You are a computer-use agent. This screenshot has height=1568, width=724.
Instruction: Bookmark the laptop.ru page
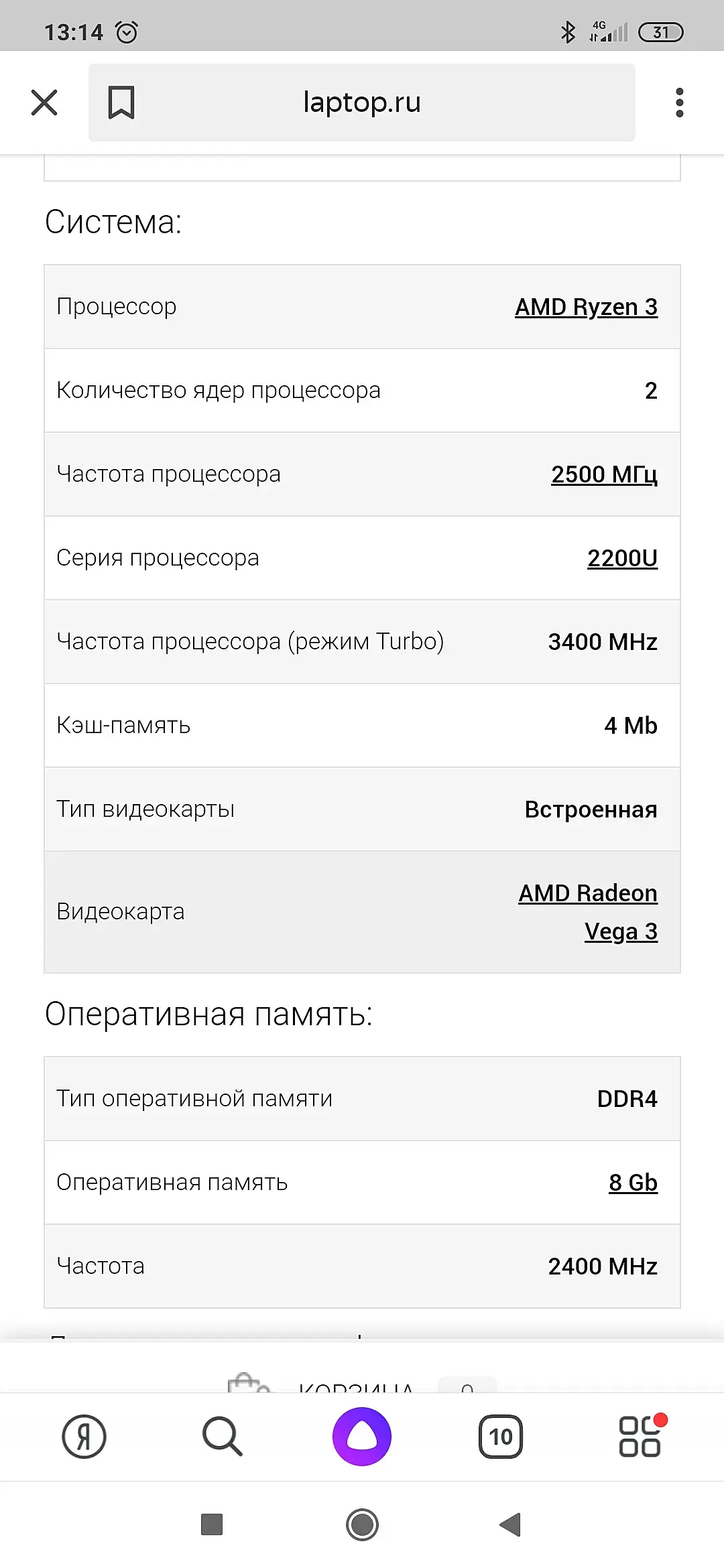[121, 103]
